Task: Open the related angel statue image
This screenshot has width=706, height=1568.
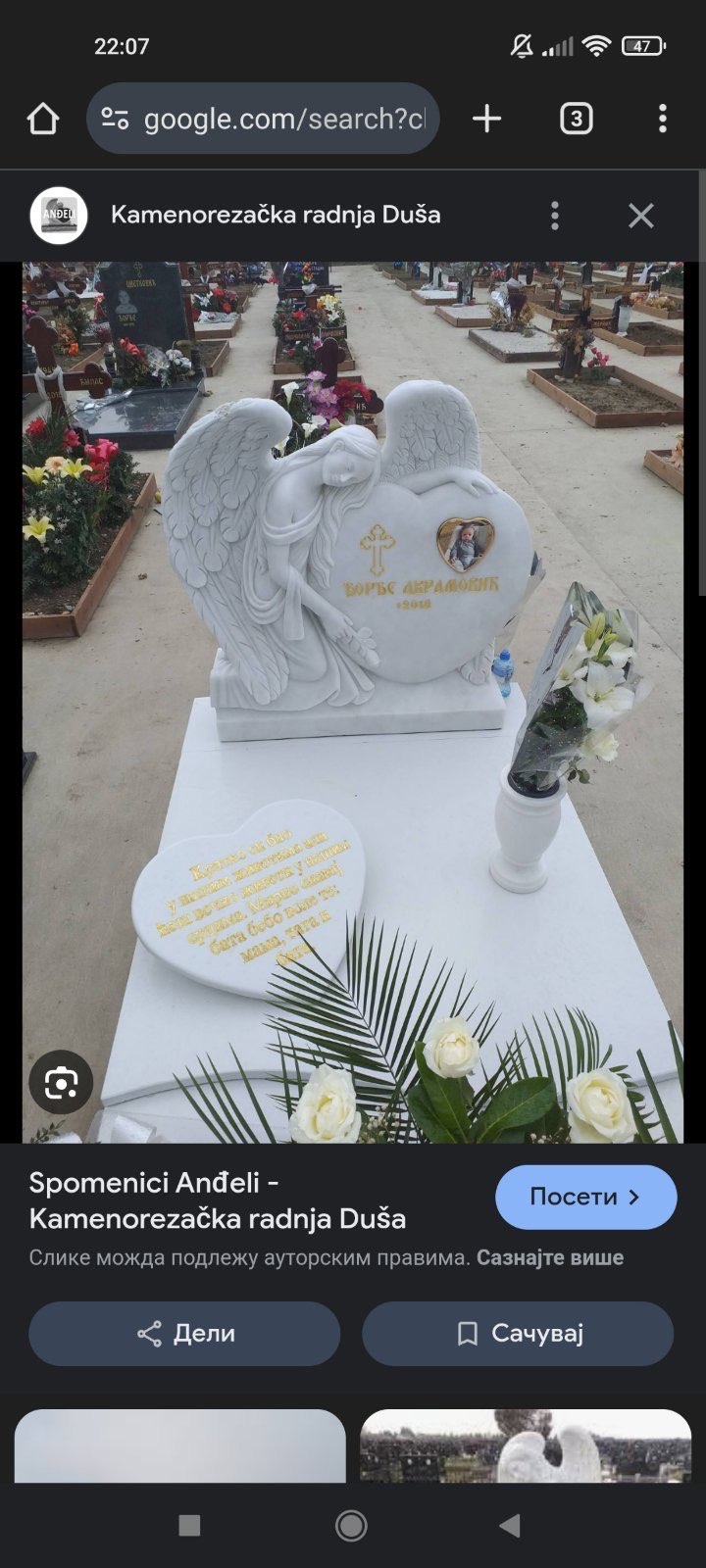Action: (526, 1445)
